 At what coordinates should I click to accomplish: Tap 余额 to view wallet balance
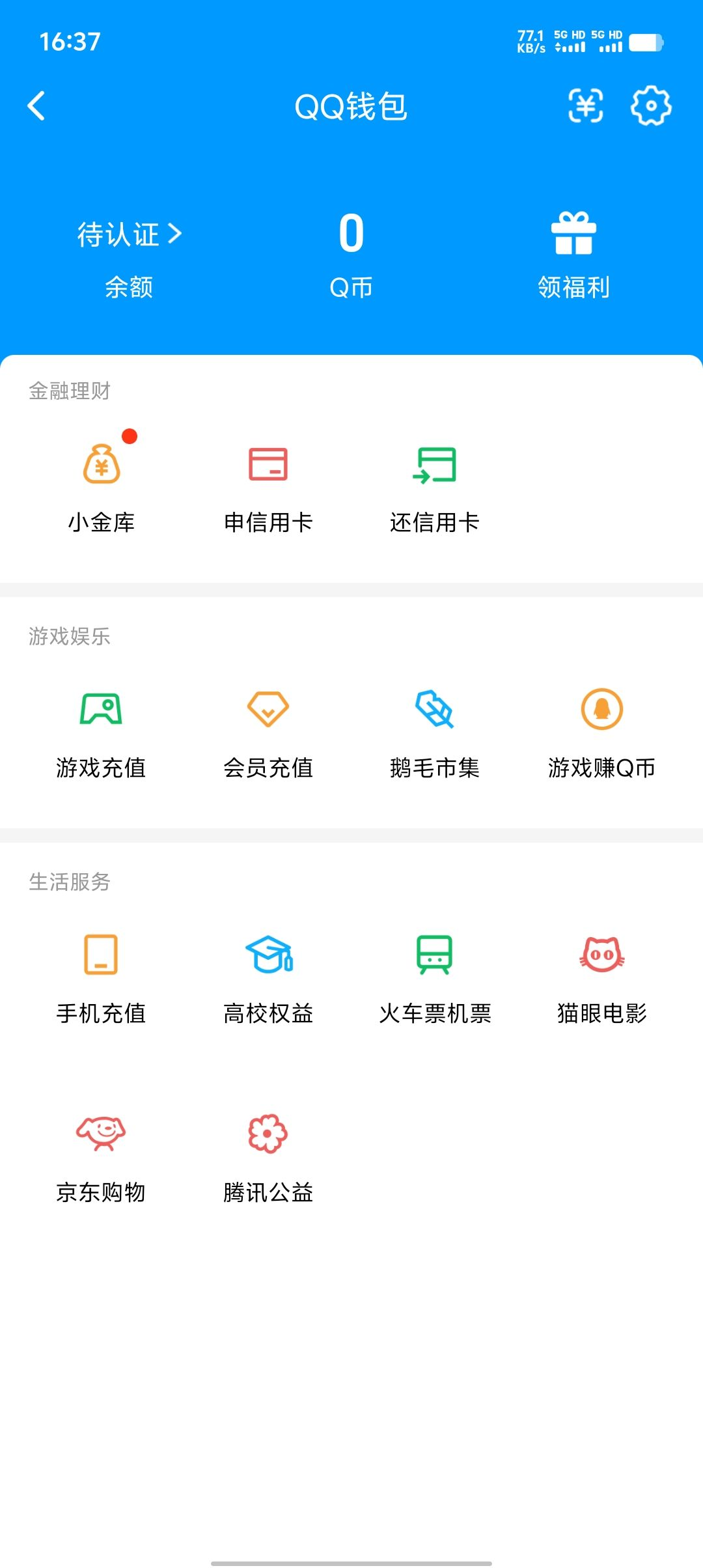(128, 287)
